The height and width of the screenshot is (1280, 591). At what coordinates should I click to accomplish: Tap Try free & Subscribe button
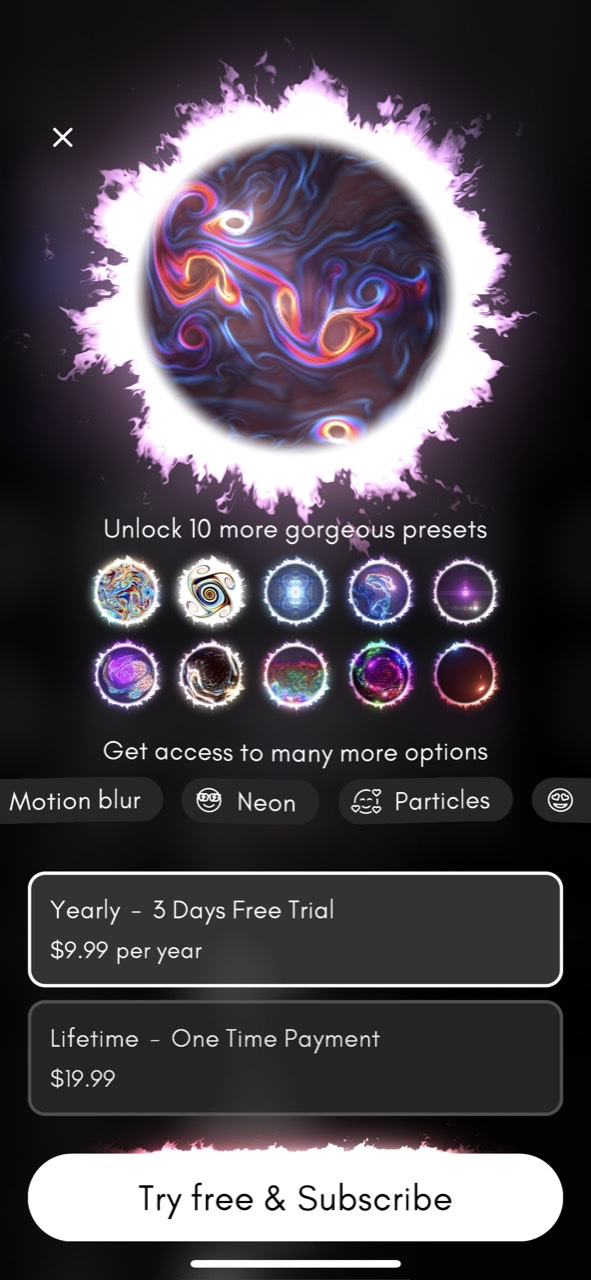coord(295,1198)
